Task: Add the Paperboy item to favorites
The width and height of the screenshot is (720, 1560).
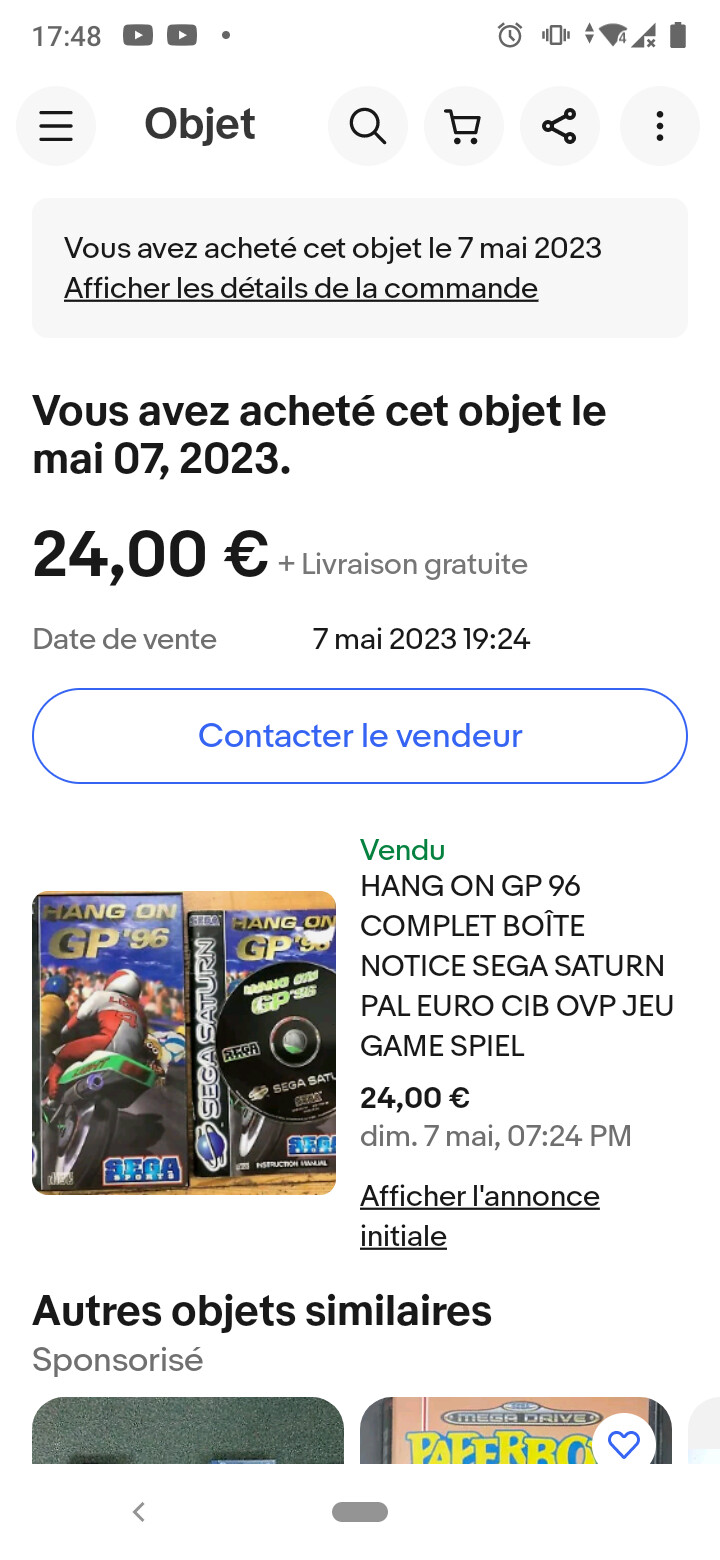Action: tap(624, 1444)
